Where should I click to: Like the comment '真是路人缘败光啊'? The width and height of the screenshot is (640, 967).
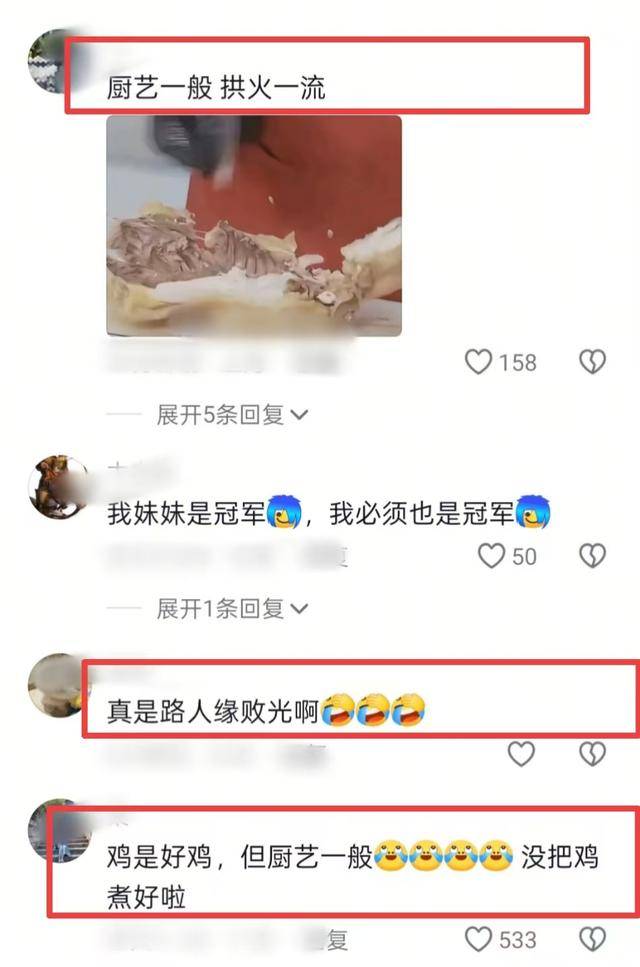click(521, 754)
